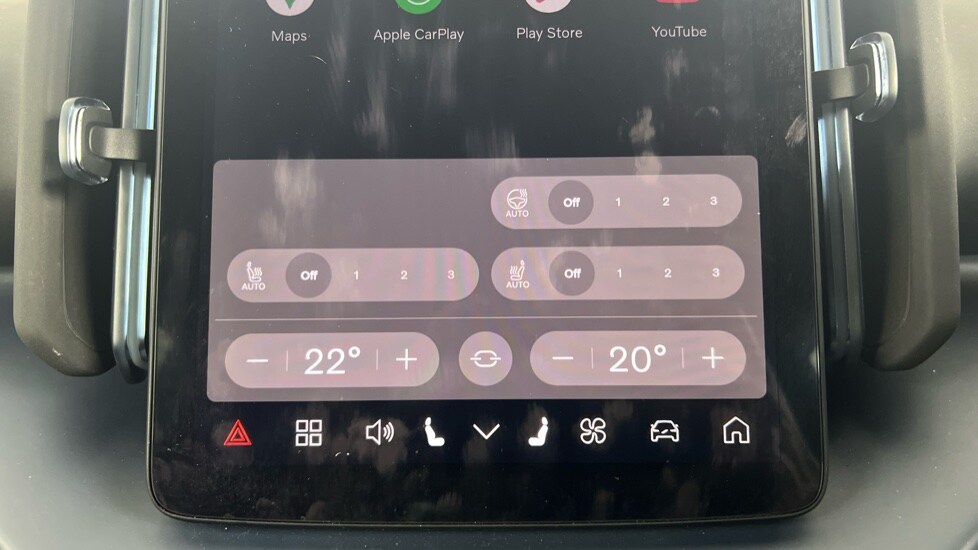Enable auto heating for left seat
This screenshot has width=978, height=550.
pyautogui.click(x=254, y=275)
